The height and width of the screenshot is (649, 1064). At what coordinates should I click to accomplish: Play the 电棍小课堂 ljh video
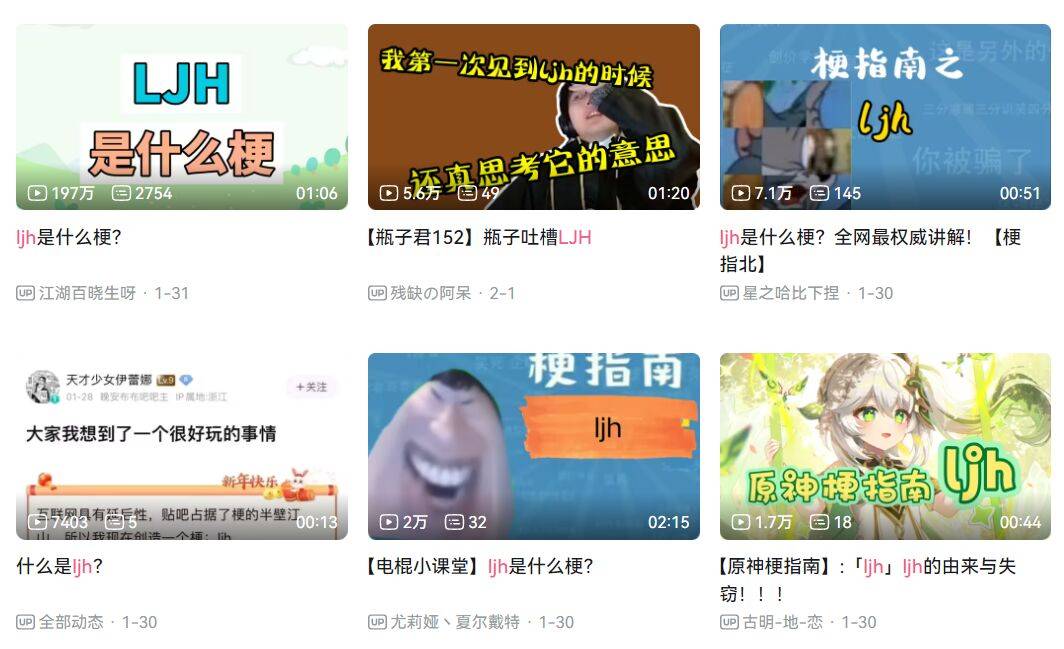pyautogui.click(x=533, y=445)
